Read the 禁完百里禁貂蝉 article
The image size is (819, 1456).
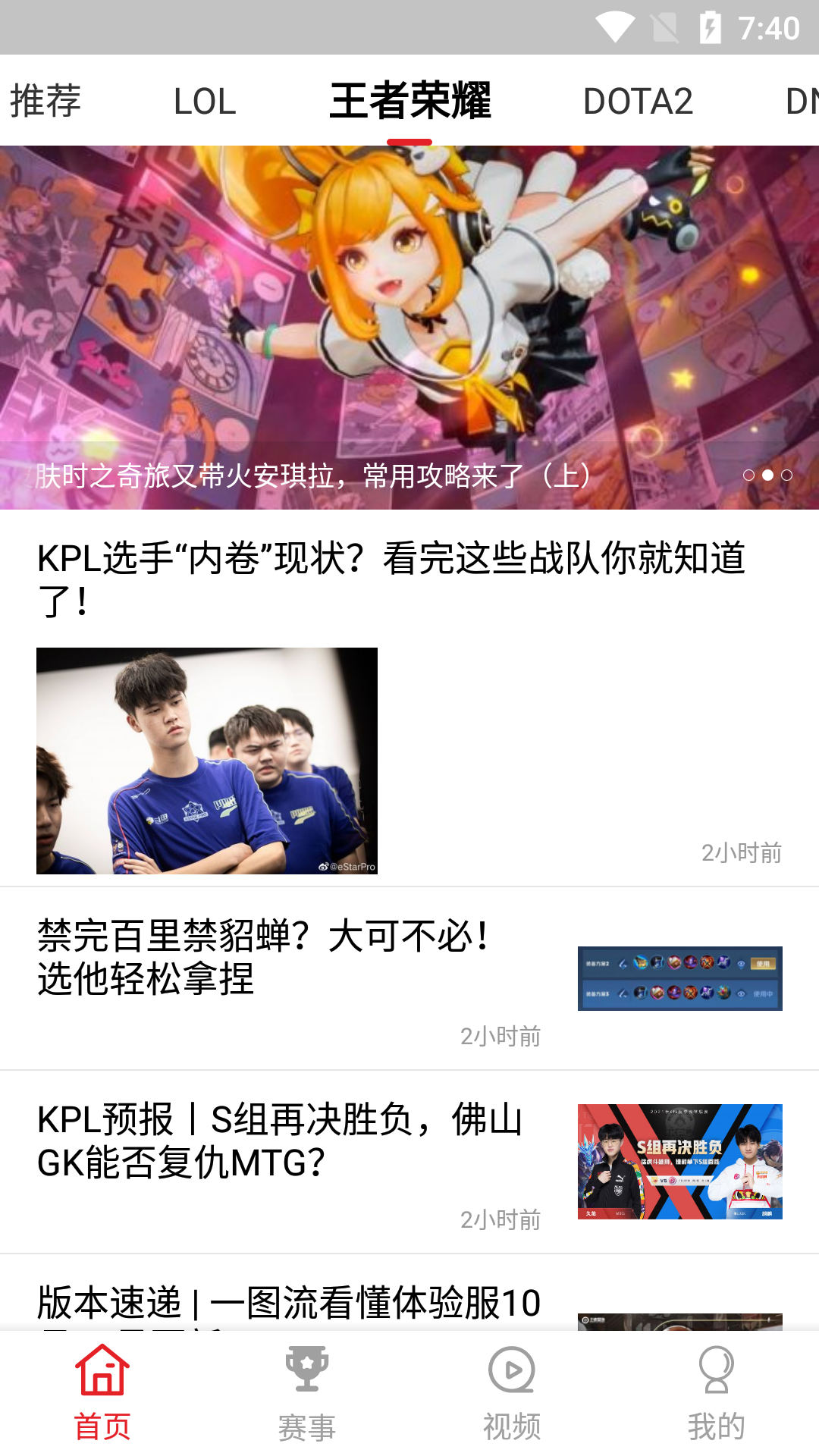click(288, 957)
